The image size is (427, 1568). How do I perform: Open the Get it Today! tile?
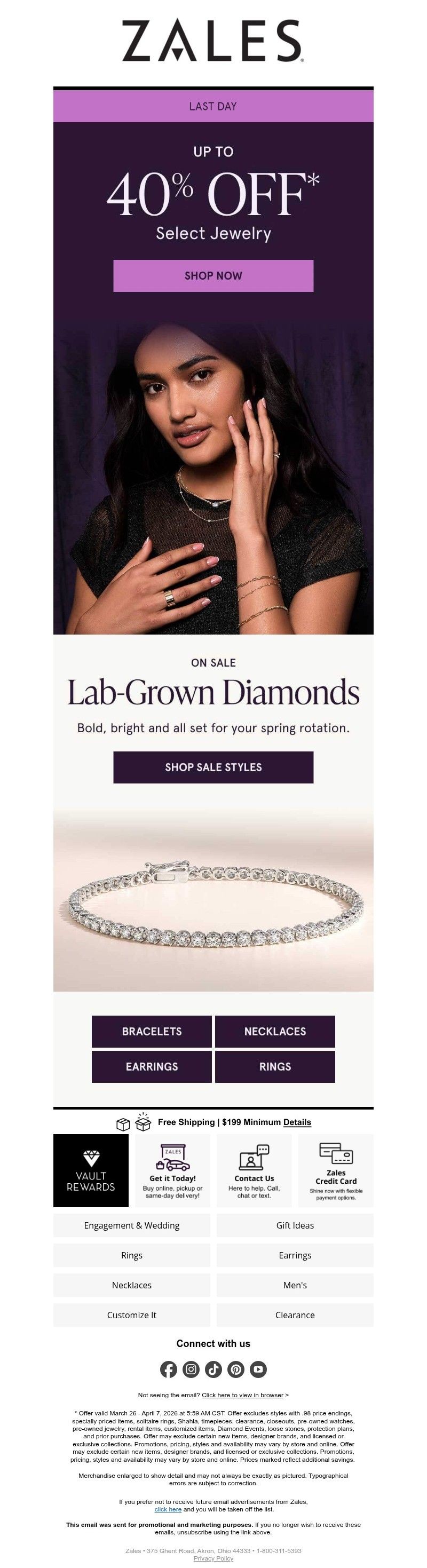(172, 1170)
